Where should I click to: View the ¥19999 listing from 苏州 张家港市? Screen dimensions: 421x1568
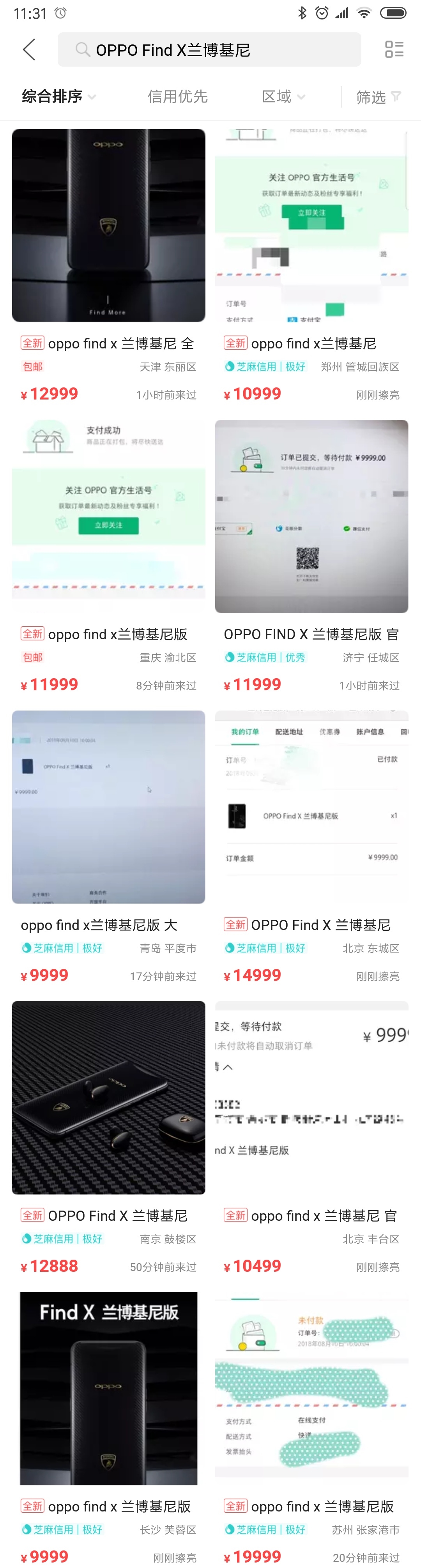[x=311, y=1388]
